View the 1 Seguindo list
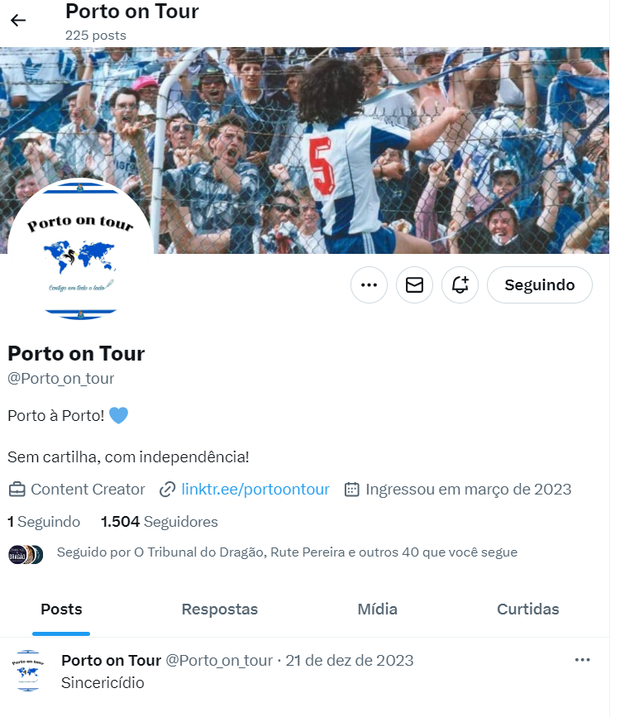The width and height of the screenshot is (620, 717). [x=44, y=521]
